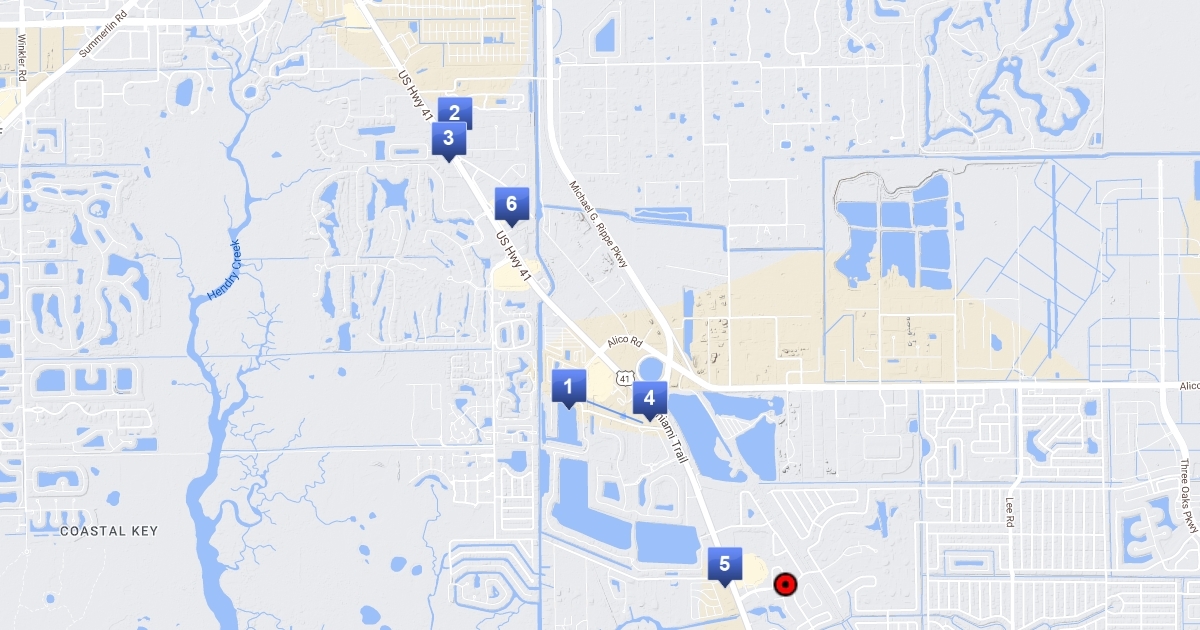Select map marker number 5

[x=725, y=564]
